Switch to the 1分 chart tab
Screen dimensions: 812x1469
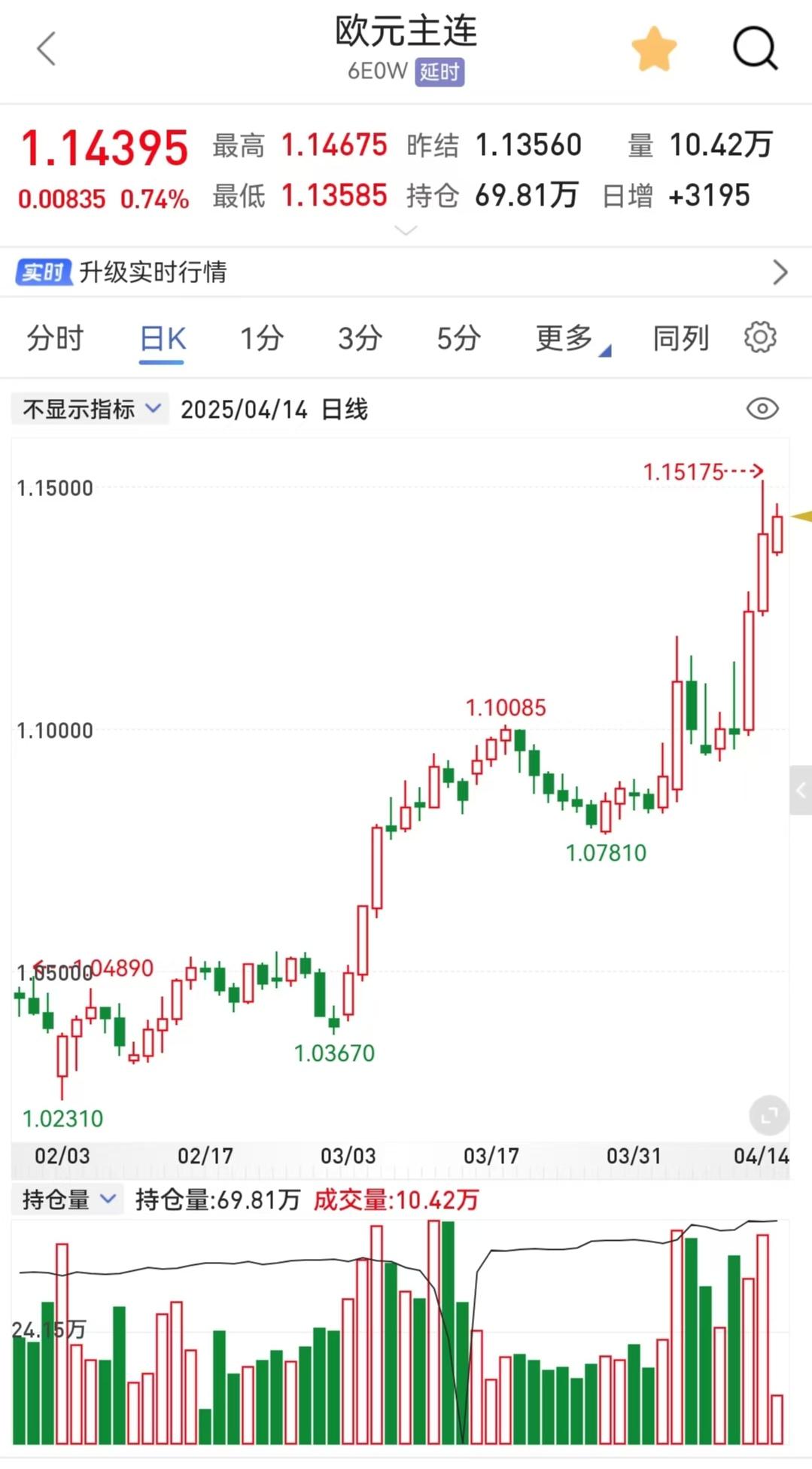click(x=261, y=339)
